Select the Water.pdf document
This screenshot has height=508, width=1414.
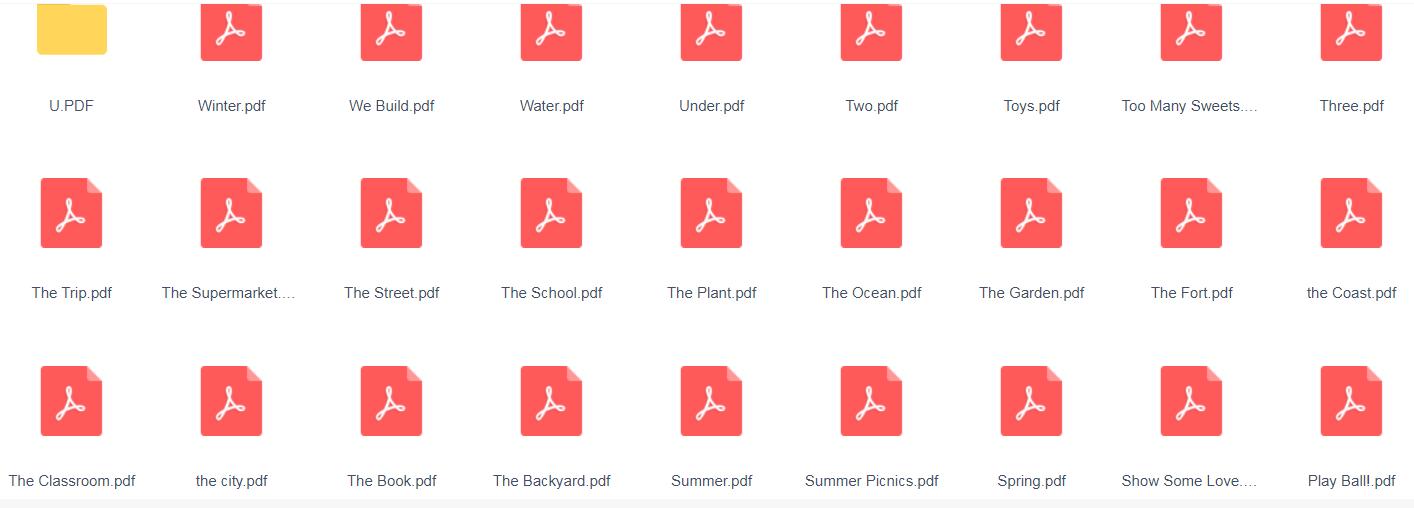(551, 32)
